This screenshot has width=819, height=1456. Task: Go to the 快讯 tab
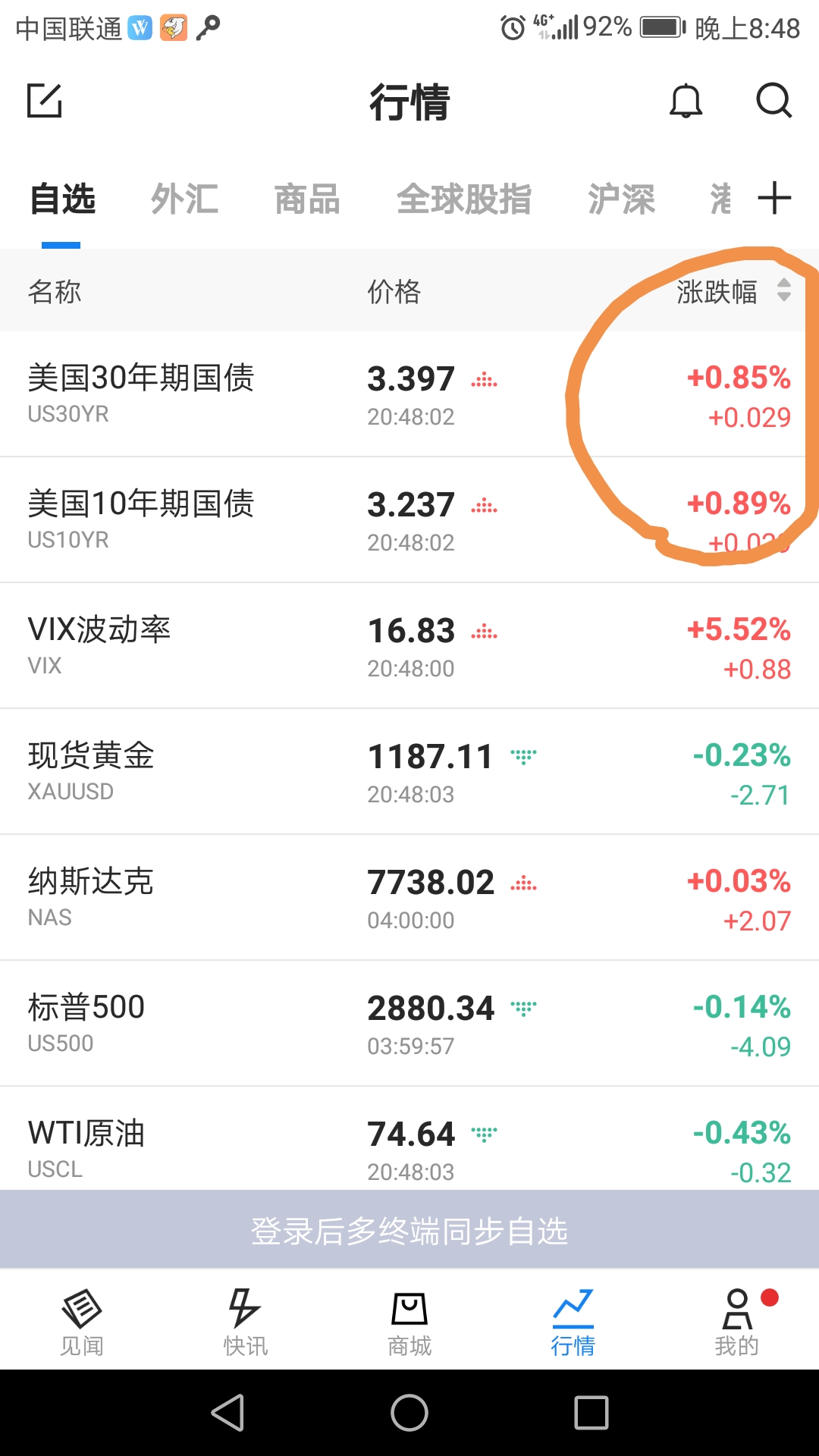[x=246, y=1323]
